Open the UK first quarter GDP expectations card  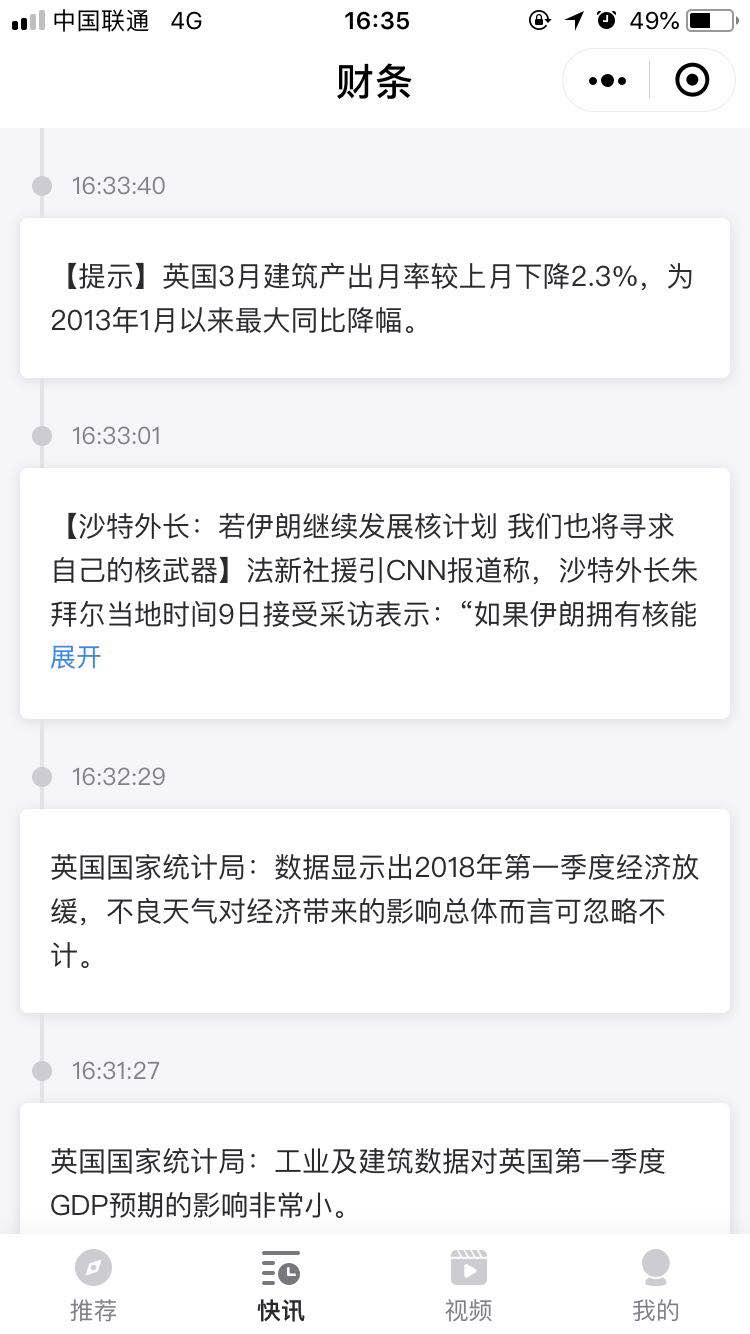pos(375,1168)
